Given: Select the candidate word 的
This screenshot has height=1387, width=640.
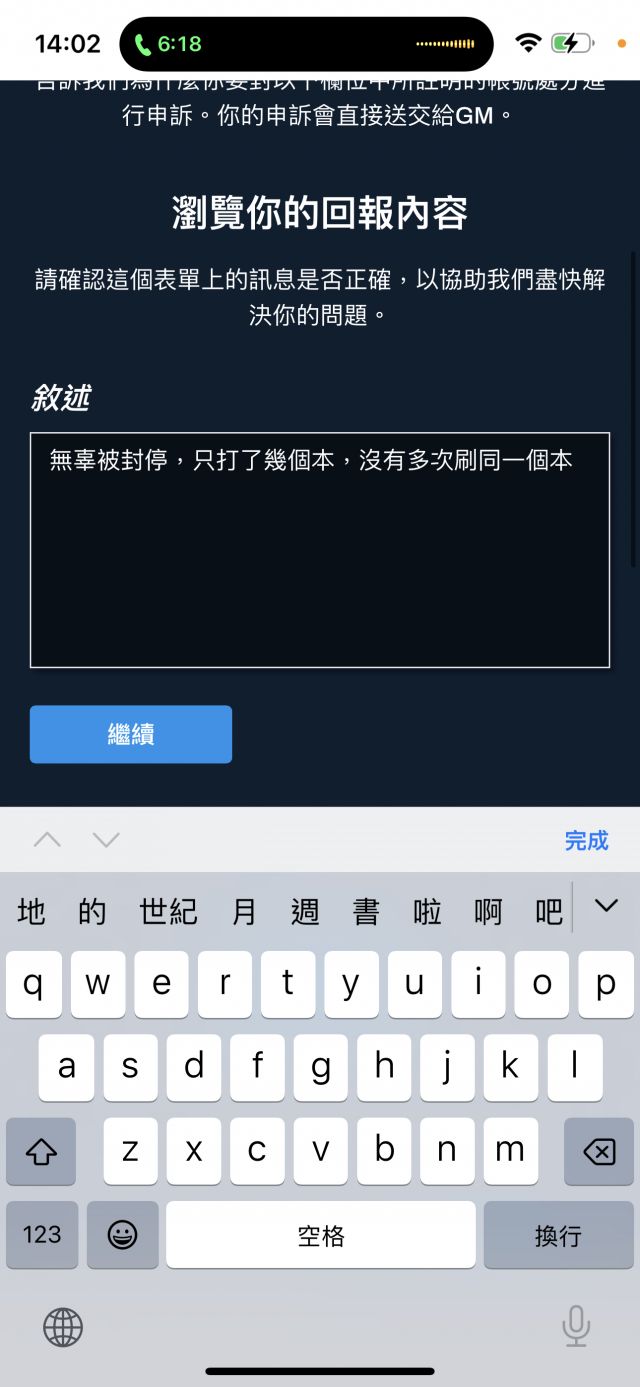Looking at the screenshot, I should tap(92, 911).
